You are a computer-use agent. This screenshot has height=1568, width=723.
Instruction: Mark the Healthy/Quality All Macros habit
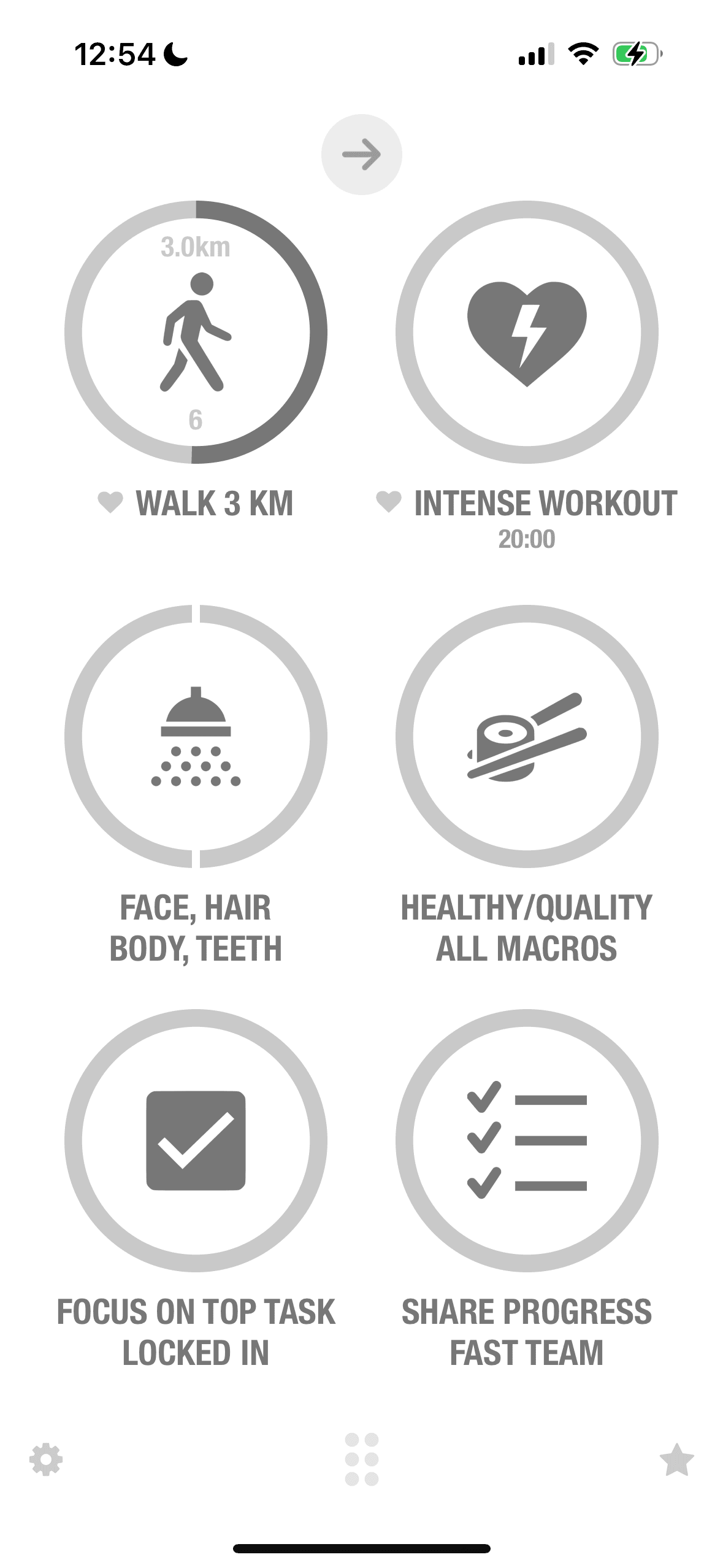(x=526, y=736)
